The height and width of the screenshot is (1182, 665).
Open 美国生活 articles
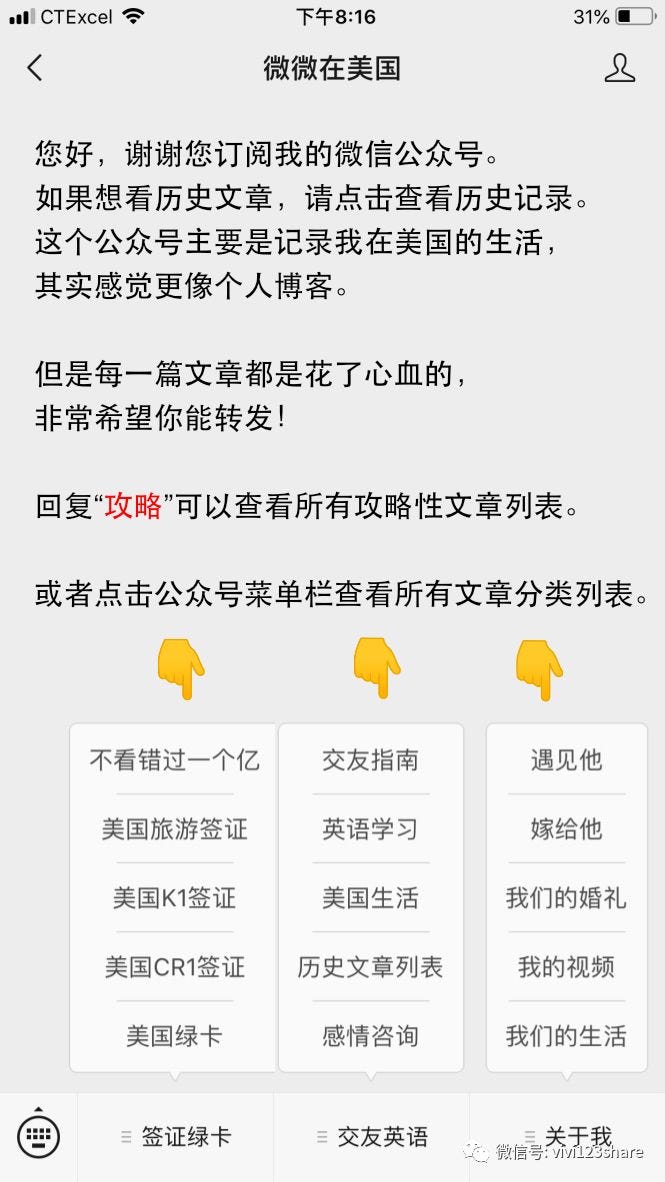point(370,898)
